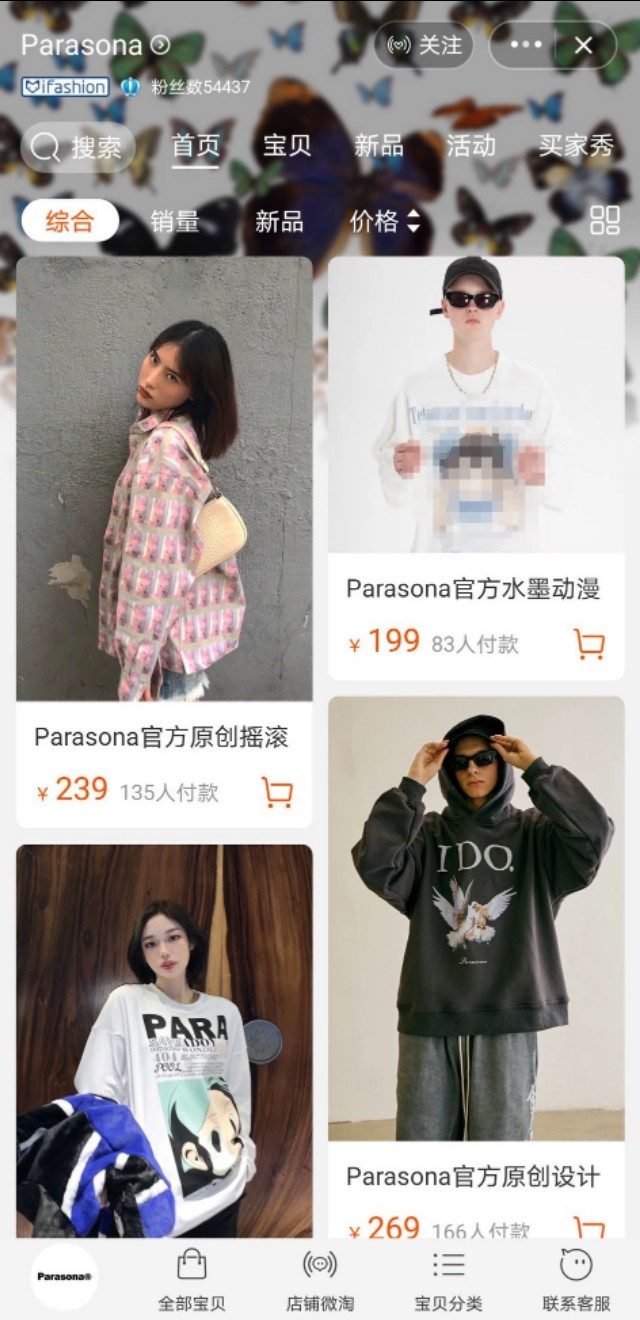The image size is (640, 1320).
Task: Sort products by 价格
Action: (384, 221)
